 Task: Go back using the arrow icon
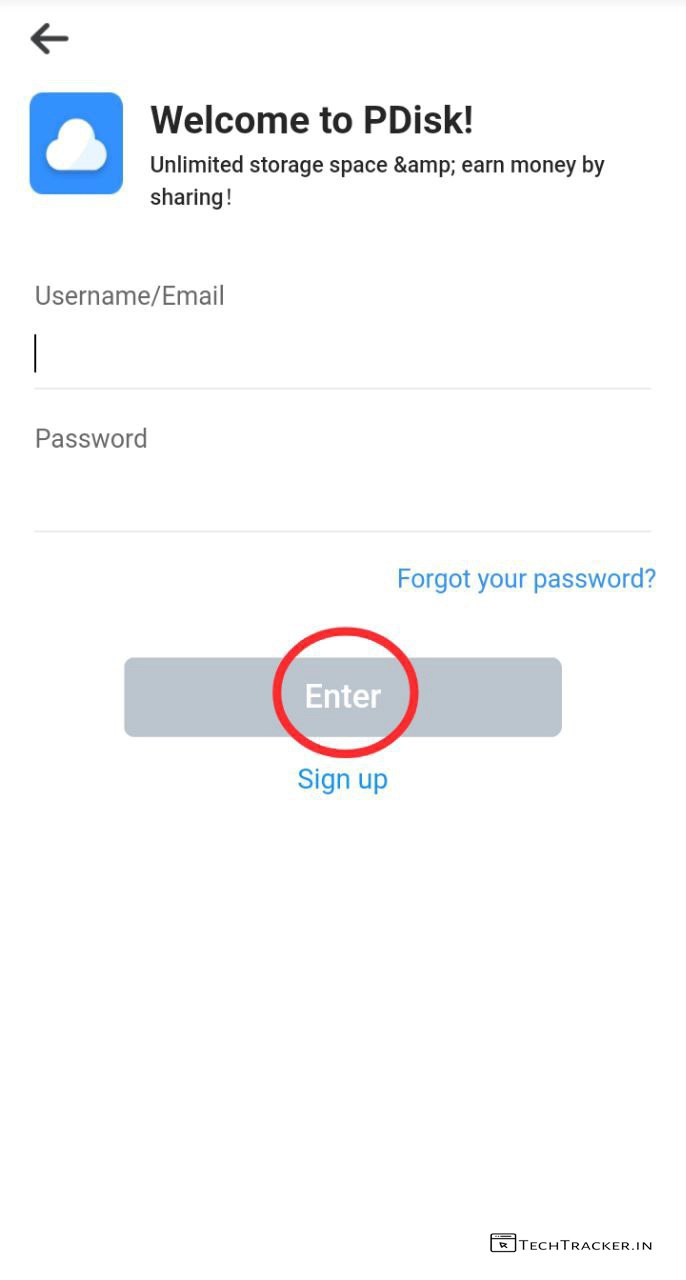pyautogui.click(x=49, y=39)
